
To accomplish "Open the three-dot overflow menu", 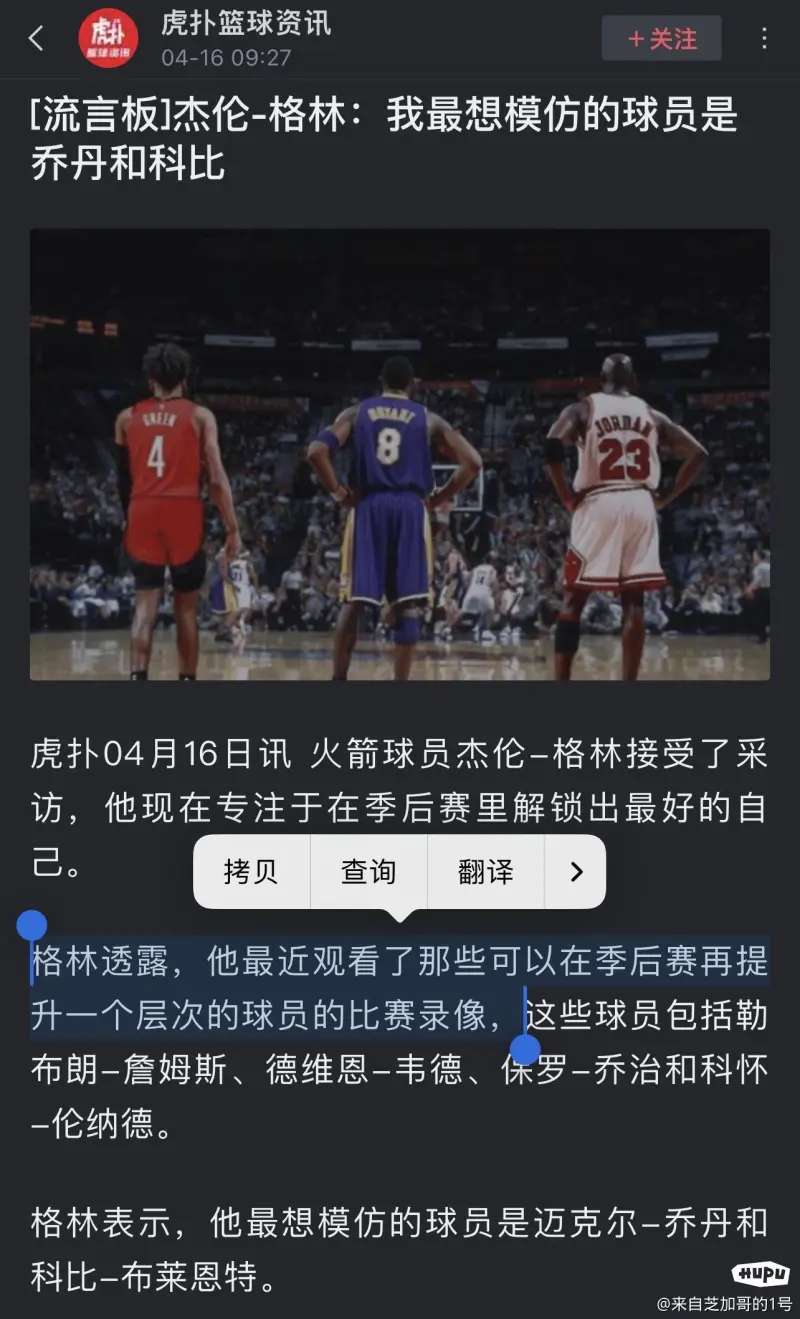I will point(764,39).
